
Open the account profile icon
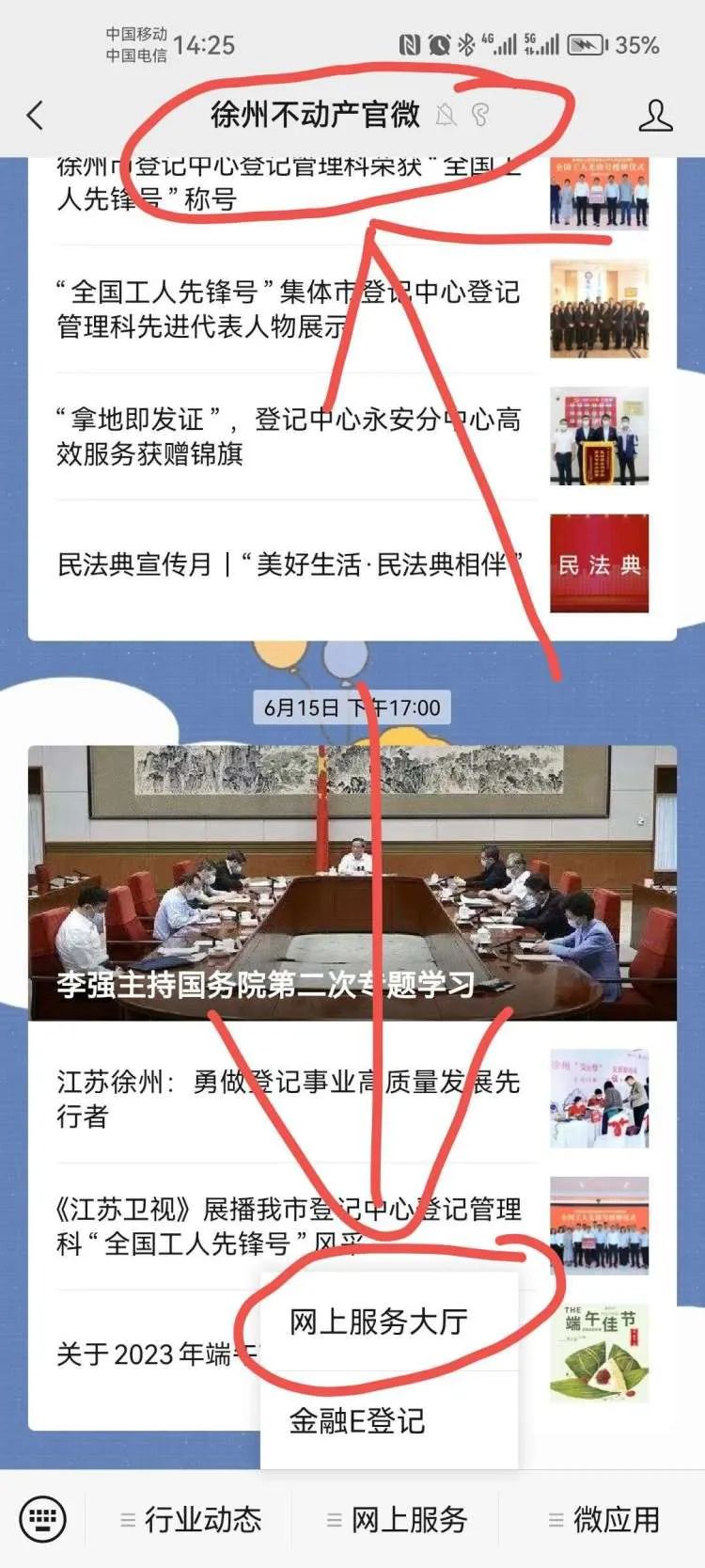coord(655,116)
